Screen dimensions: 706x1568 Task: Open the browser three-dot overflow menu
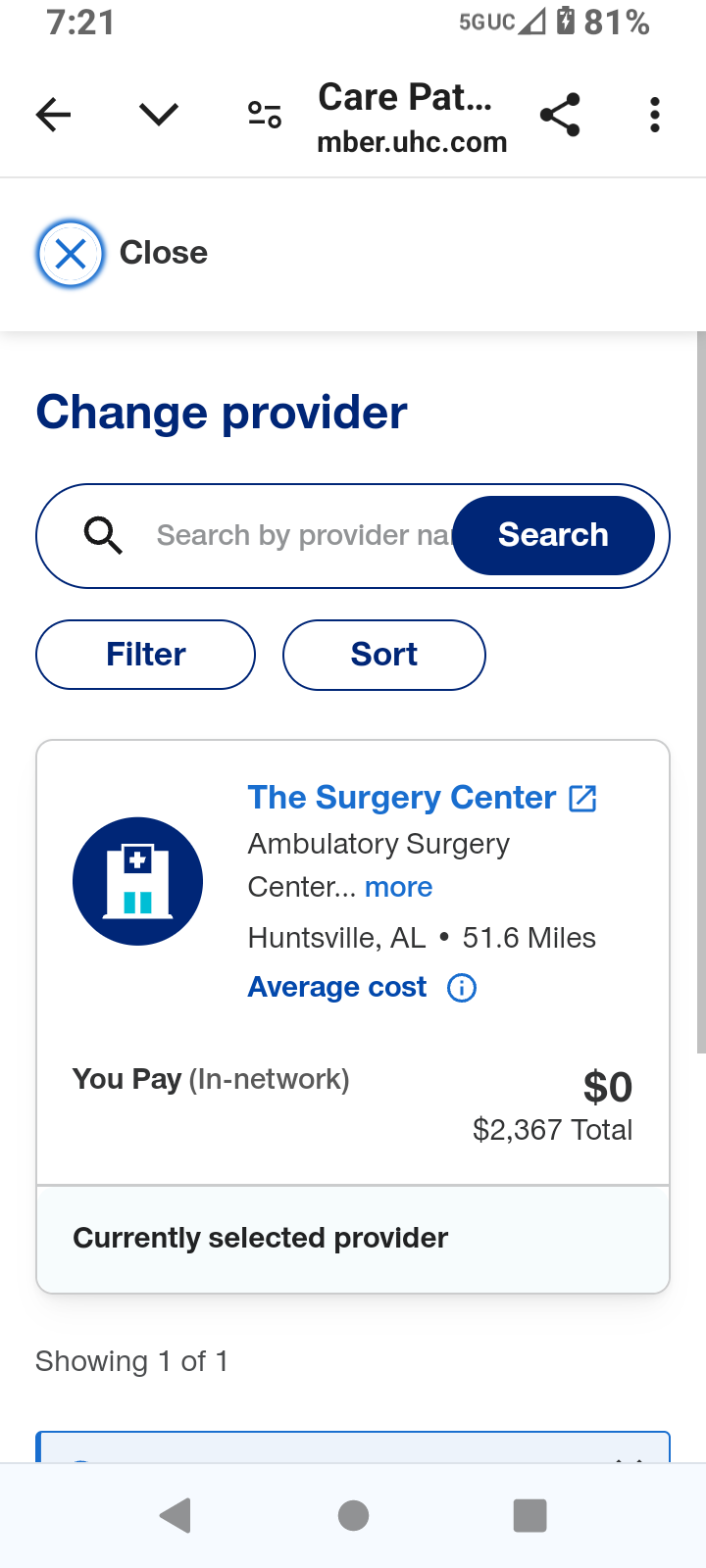point(653,114)
